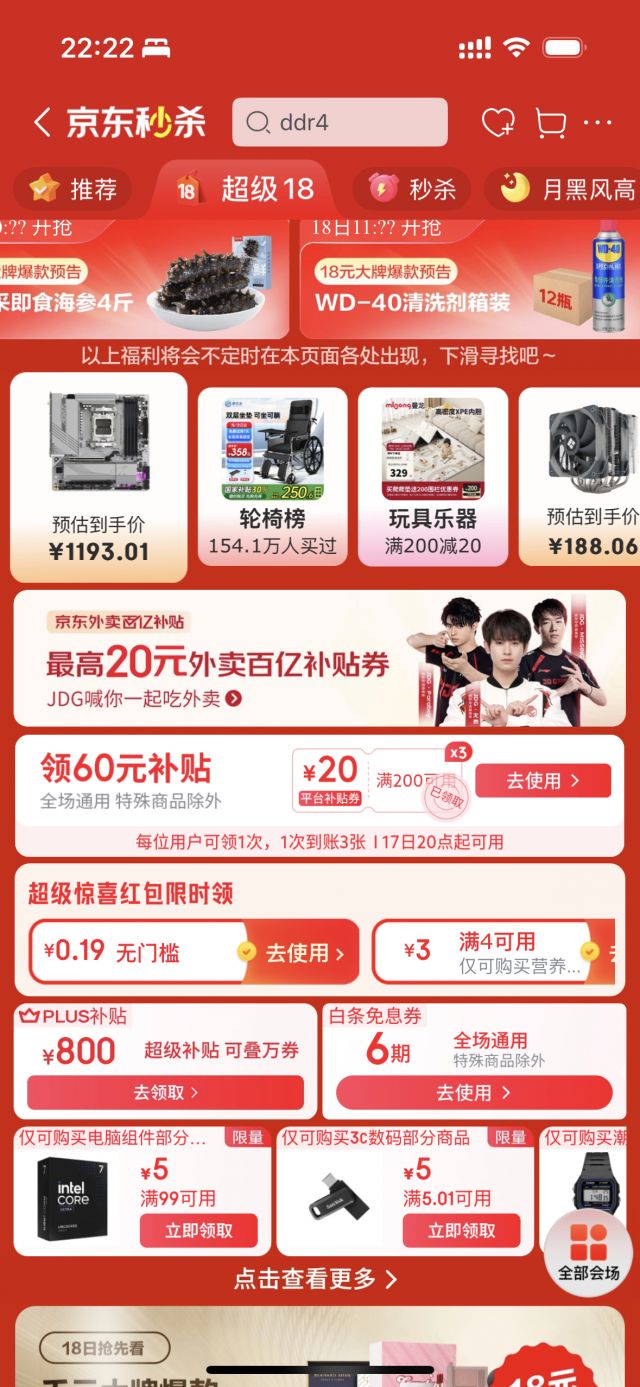
Task: Go back from 京东秒杀 page
Action: click(x=41, y=123)
